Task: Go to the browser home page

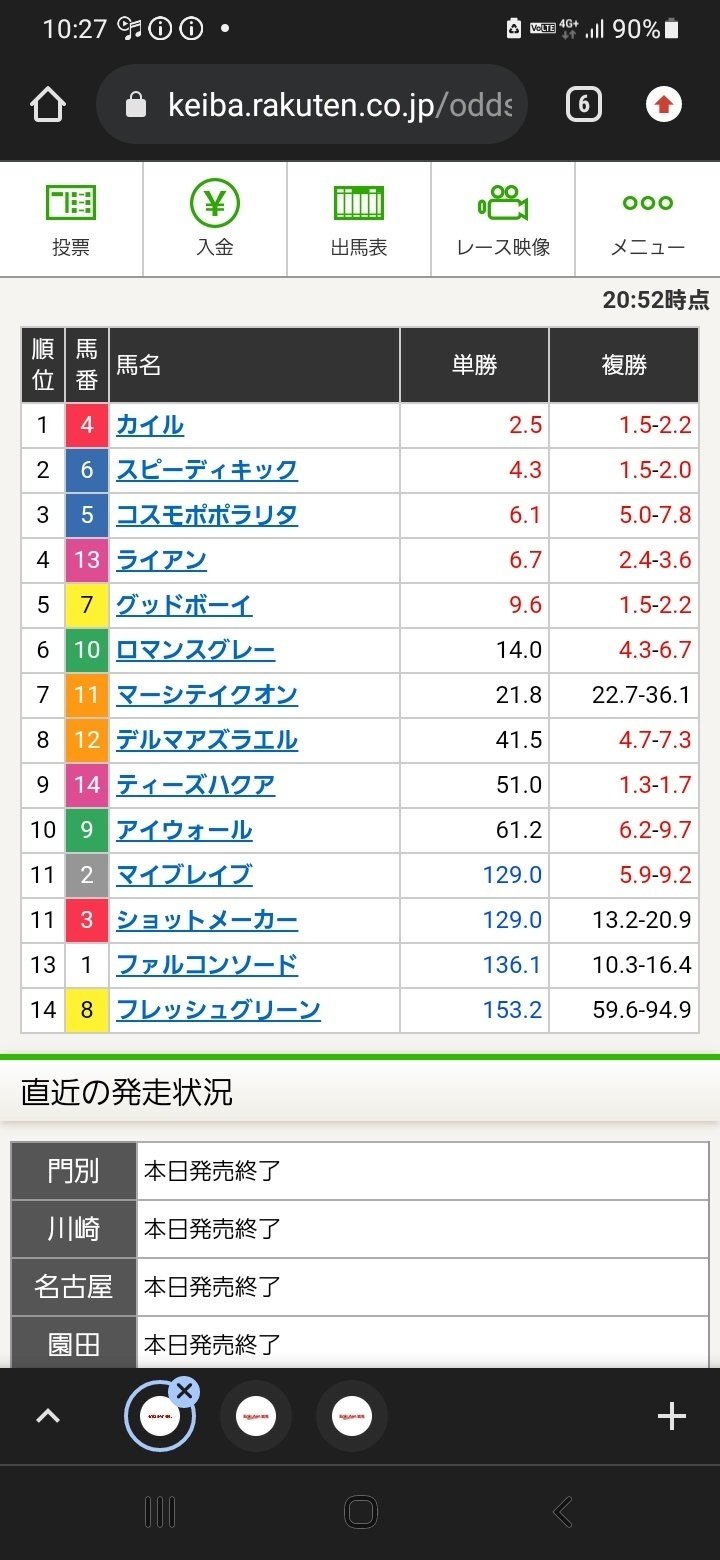Action: click(48, 105)
